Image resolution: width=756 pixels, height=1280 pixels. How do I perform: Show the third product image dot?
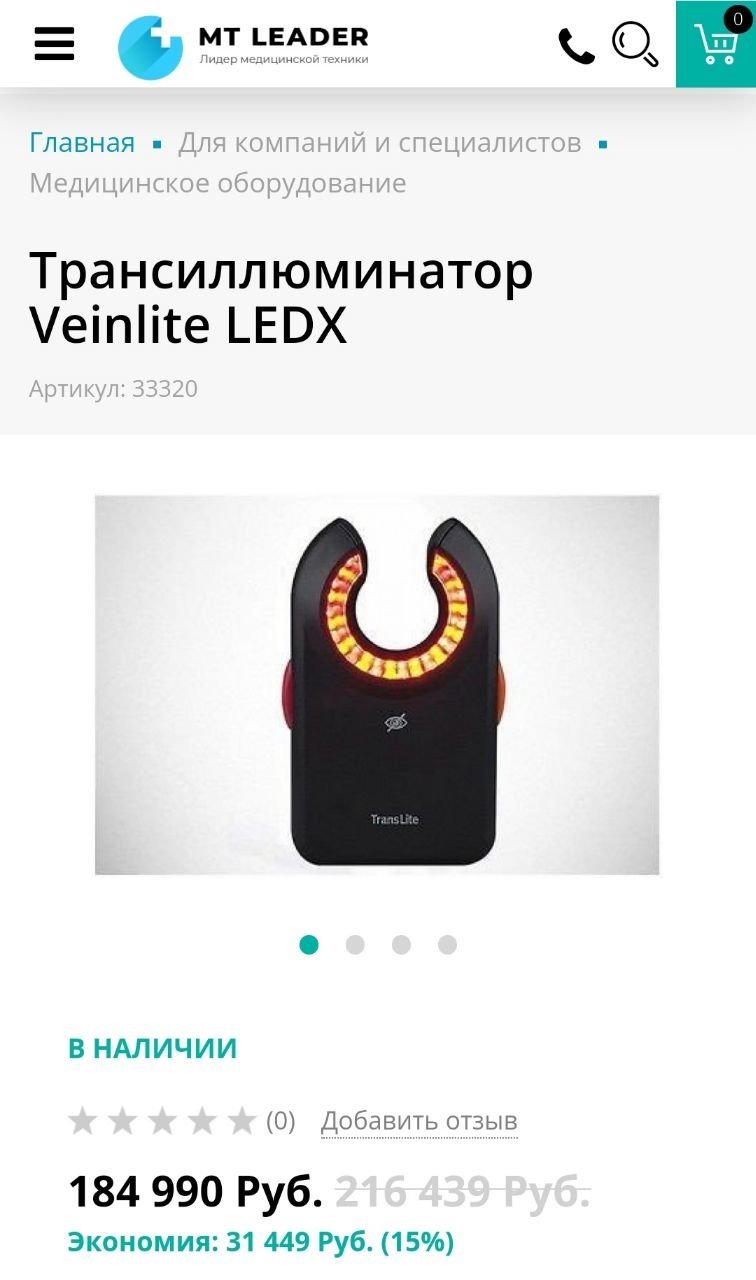coord(401,945)
